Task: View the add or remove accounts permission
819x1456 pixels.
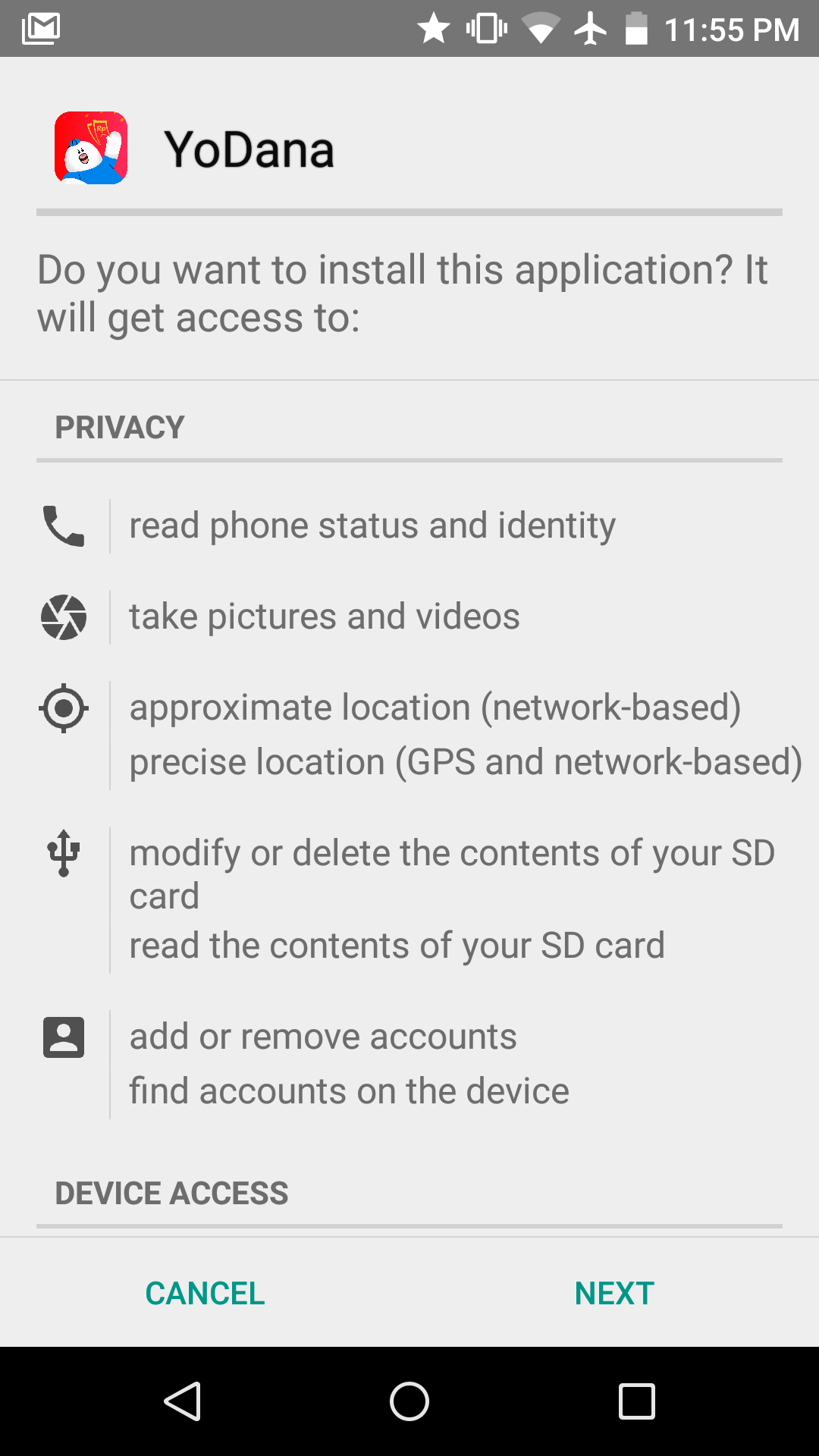Action: coord(323,1037)
